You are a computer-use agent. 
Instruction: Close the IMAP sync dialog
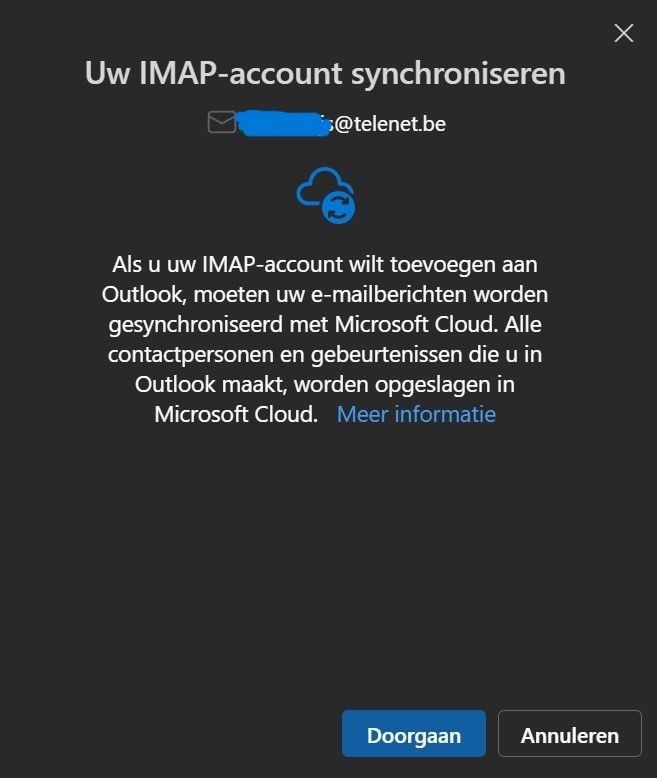click(x=624, y=33)
